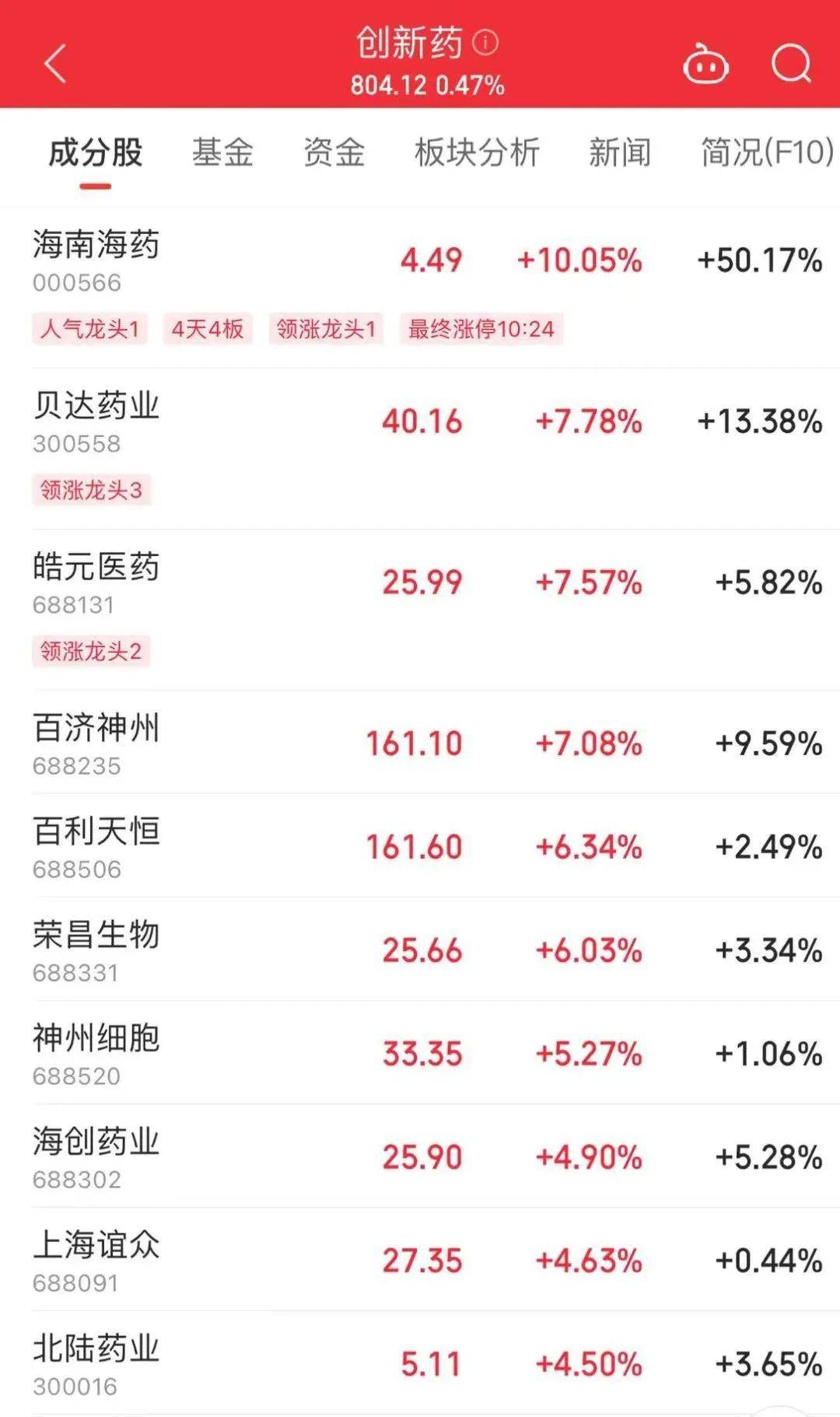Go back using the top-left arrow
840x1417 pixels.
coord(54,64)
